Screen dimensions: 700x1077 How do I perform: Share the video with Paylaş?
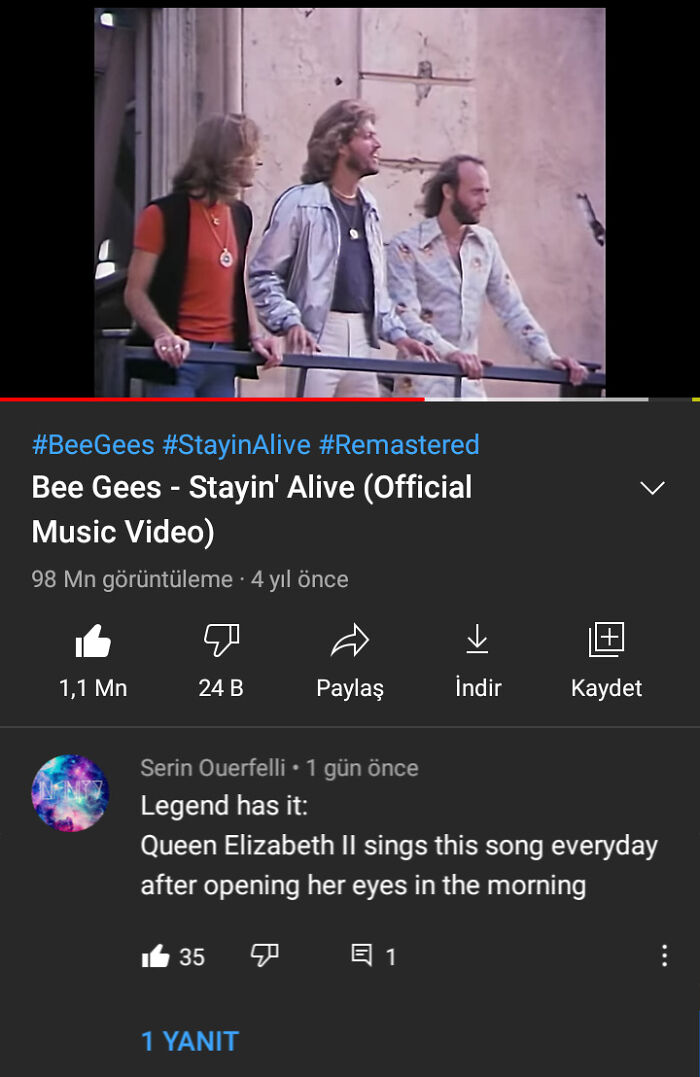click(350, 641)
